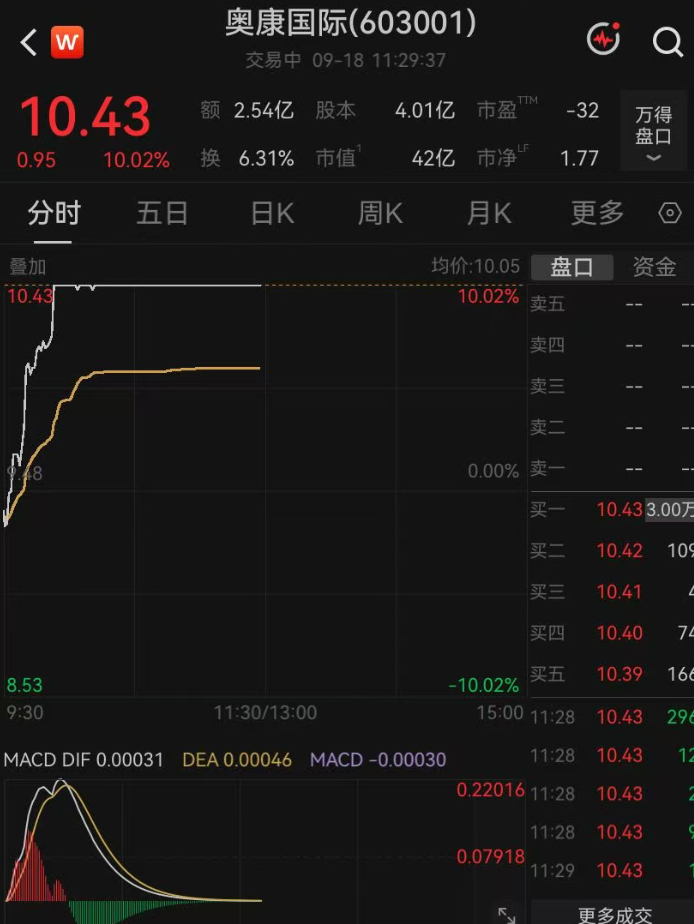The width and height of the screenshot is (694, 924).
Task: Expand the 万得盘口 dropdown
Action: [x=653, y=131]
